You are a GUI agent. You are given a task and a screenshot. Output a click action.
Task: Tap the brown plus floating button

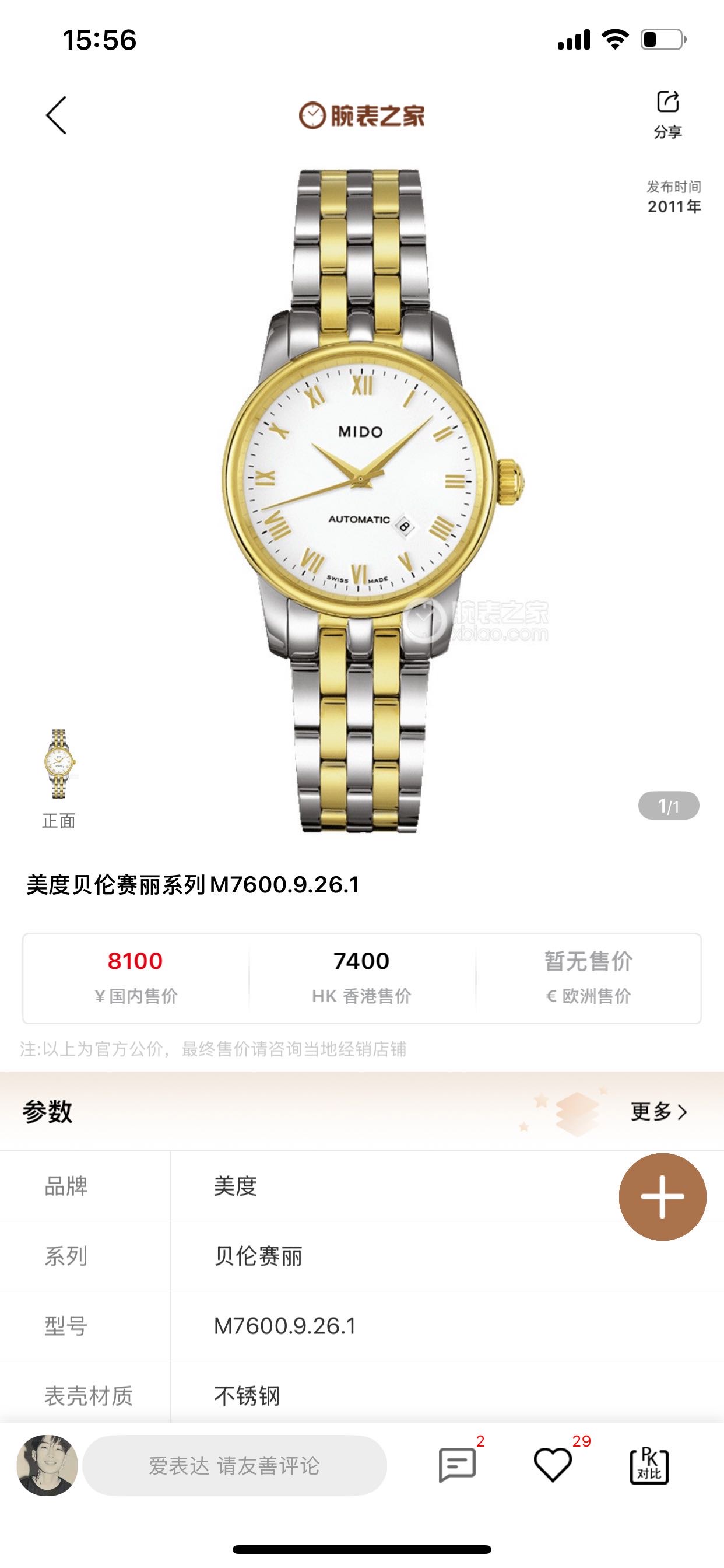click(x=662, y=1196)
